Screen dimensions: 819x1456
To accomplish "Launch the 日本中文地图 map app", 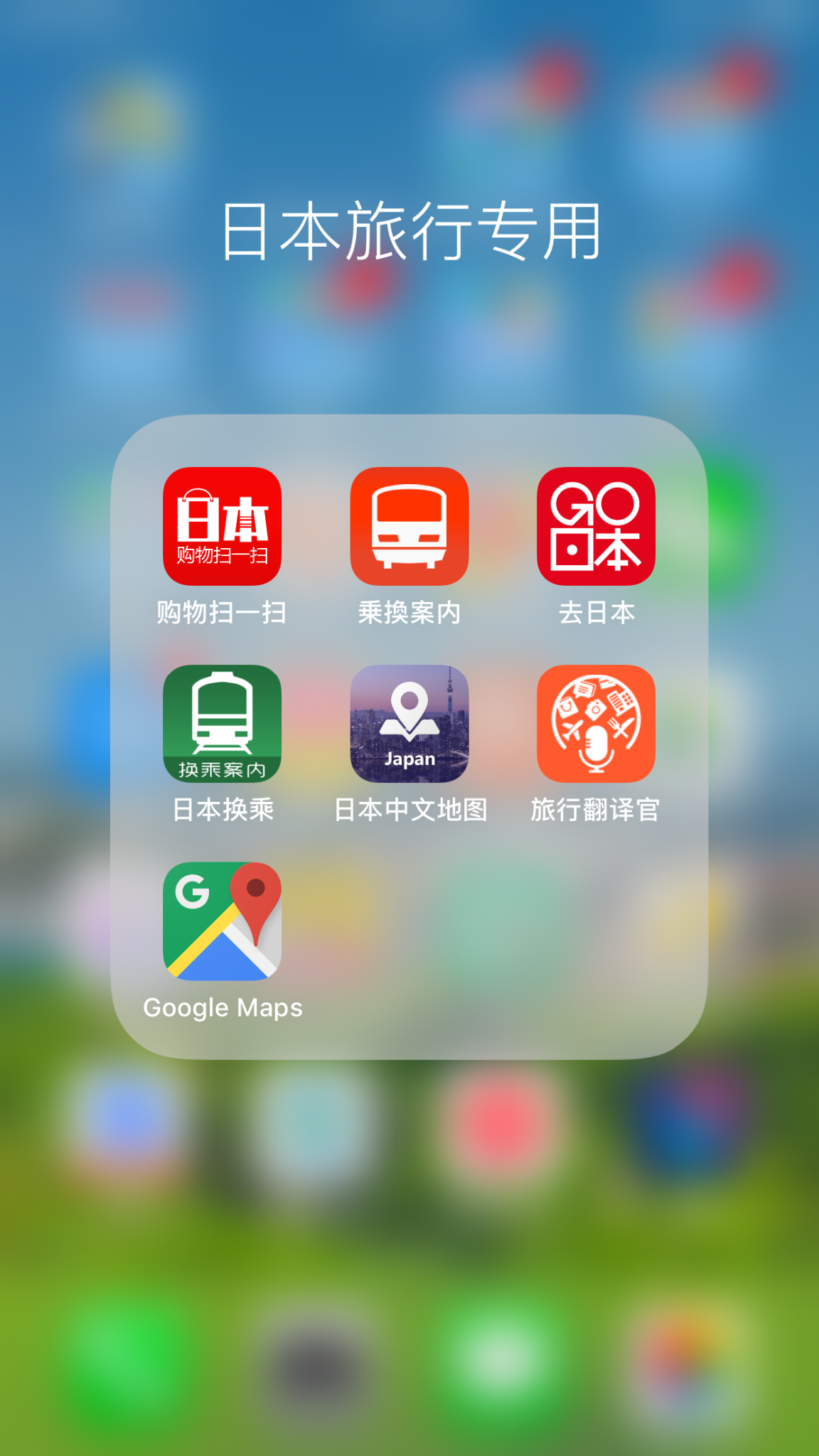I will [x=409, y=724].
